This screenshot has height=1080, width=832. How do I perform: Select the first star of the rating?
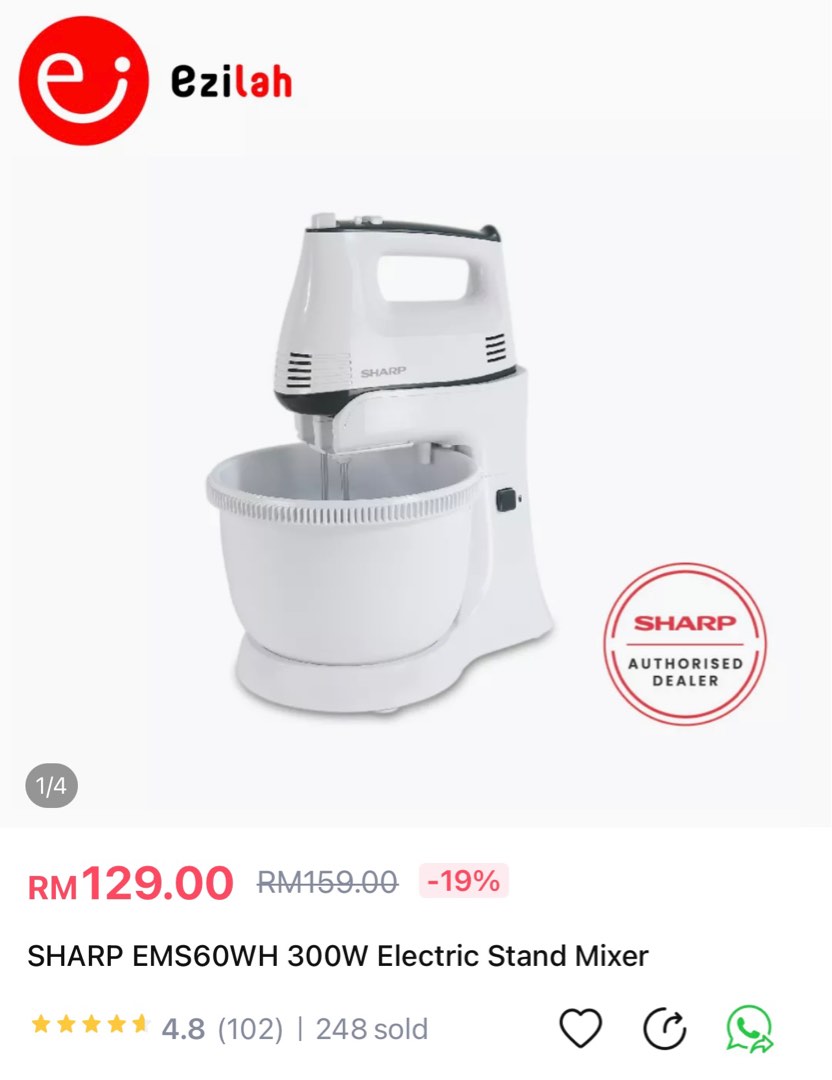click(44, 1024)
